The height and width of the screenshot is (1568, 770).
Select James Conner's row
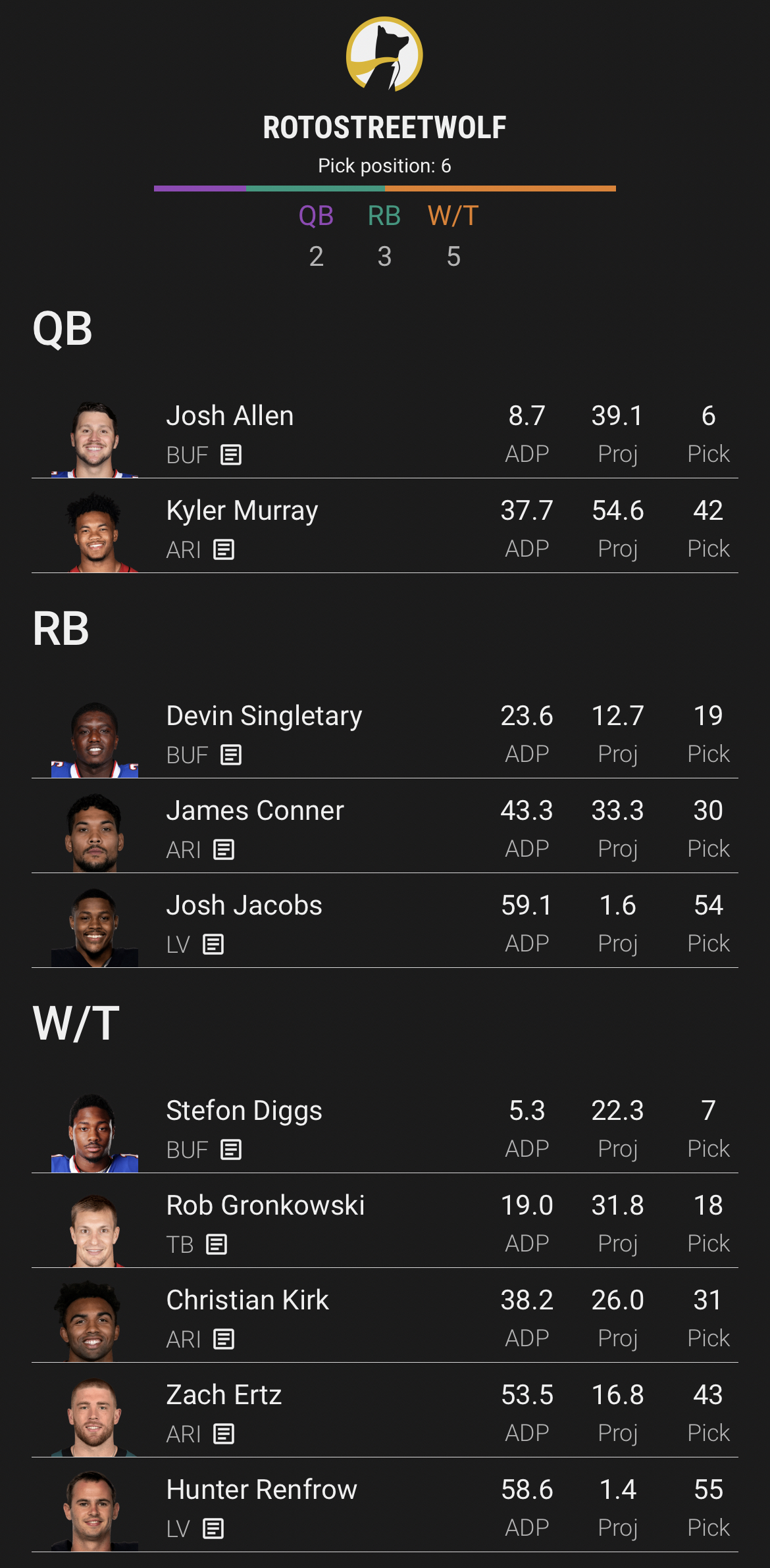coord(385,826)
